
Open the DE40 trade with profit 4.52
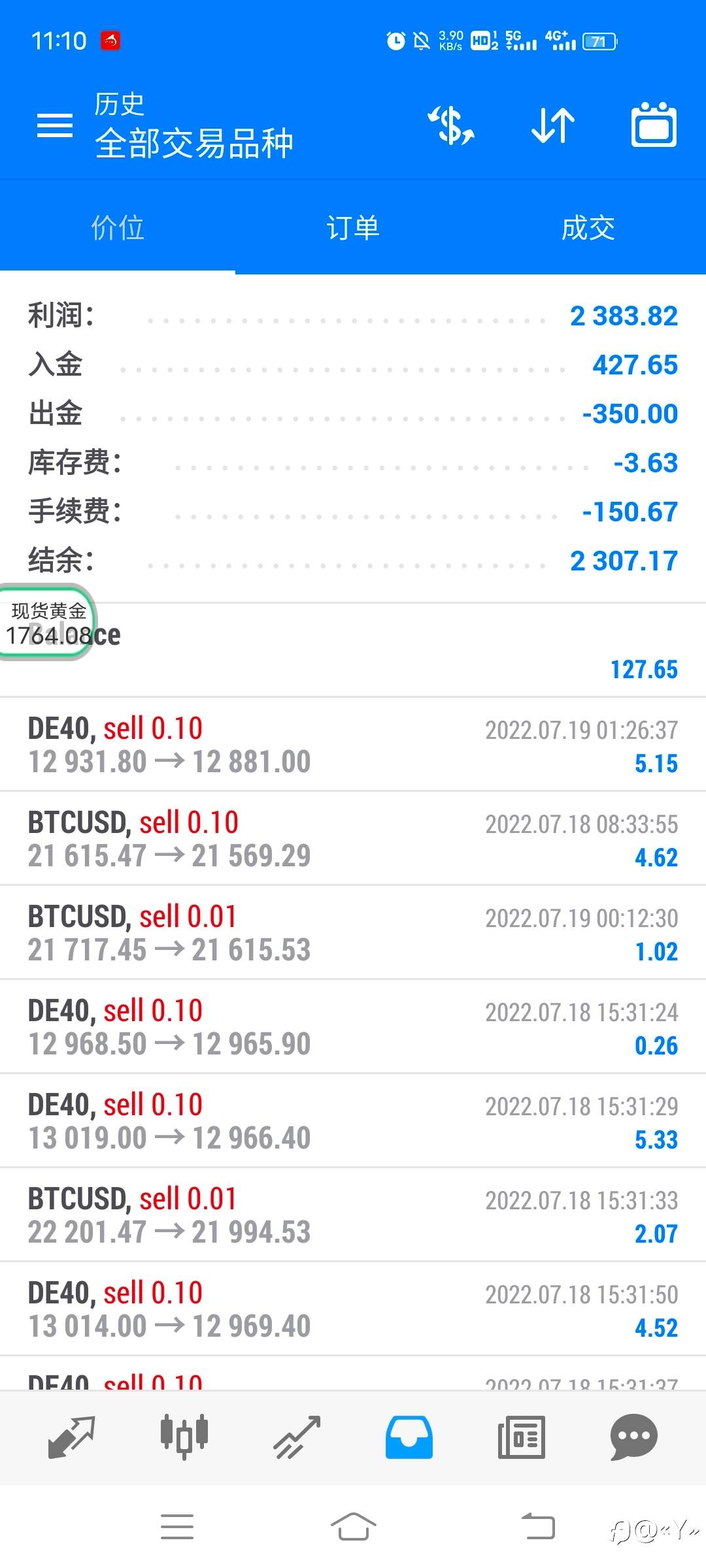click(x=353, y=1309)
